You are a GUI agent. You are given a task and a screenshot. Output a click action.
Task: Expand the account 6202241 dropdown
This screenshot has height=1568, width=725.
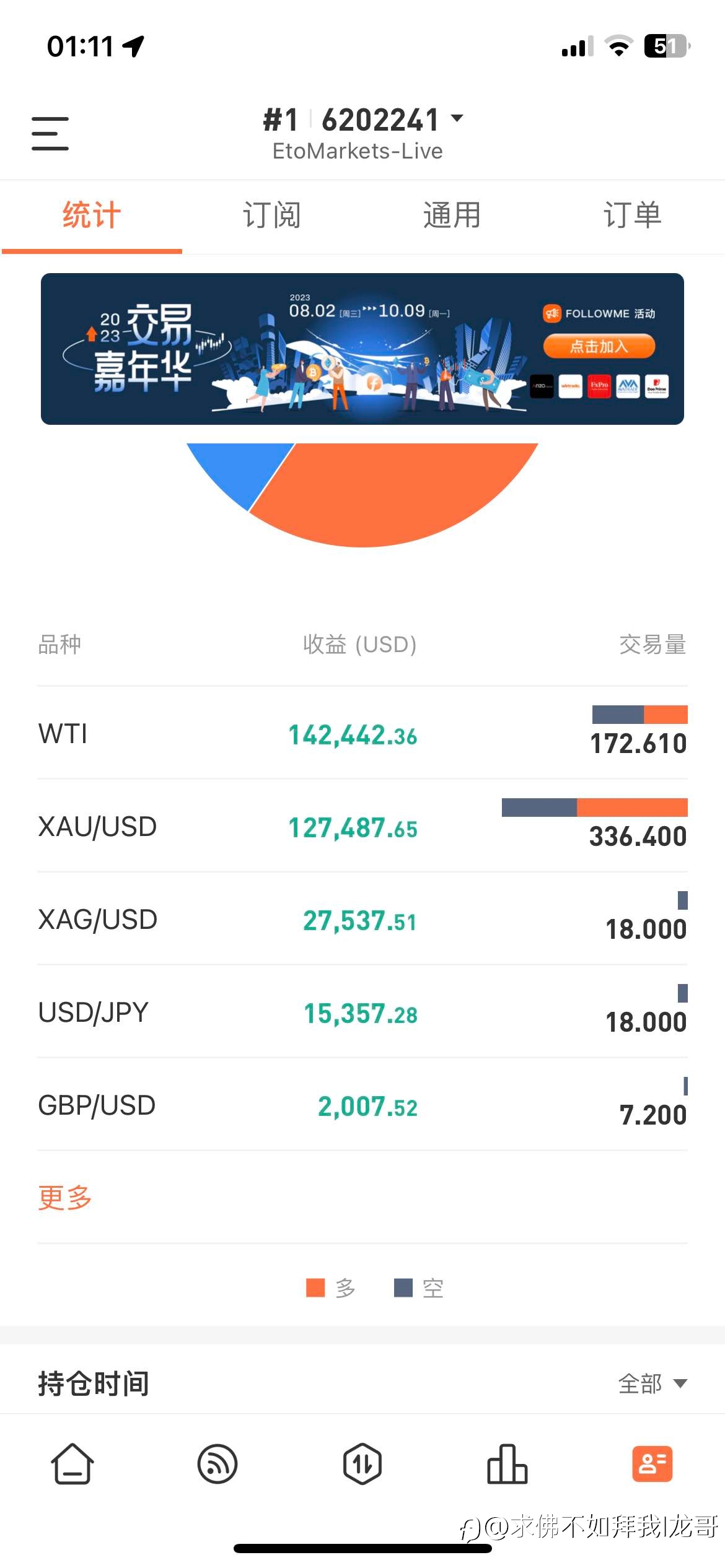[363, 120]
